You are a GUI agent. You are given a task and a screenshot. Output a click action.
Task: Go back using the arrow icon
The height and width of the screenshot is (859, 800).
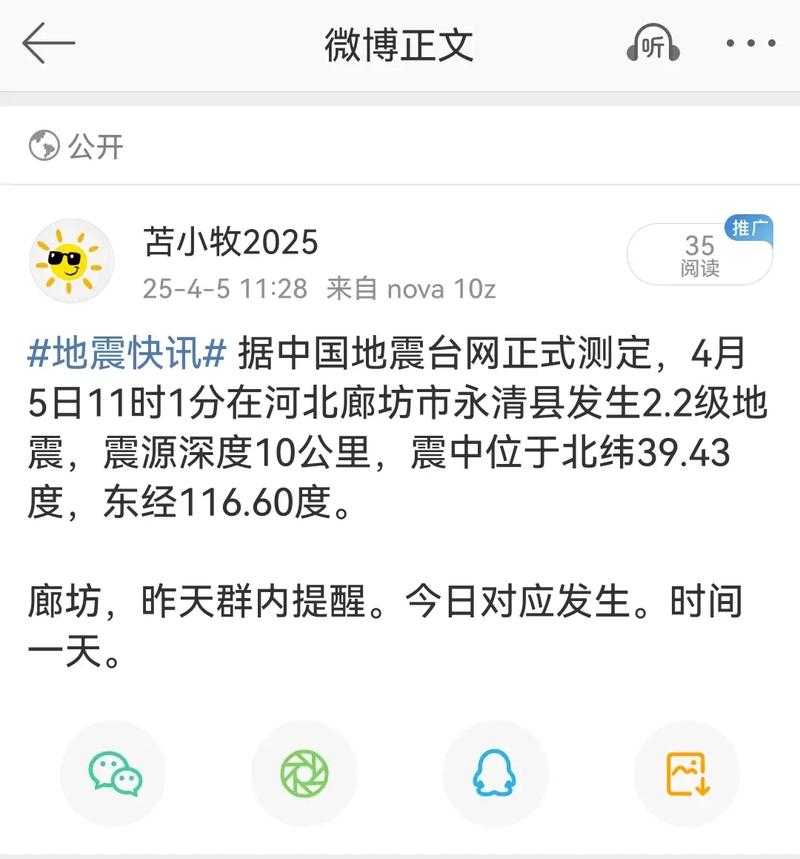pyautogui.click(x=50, y=42)
